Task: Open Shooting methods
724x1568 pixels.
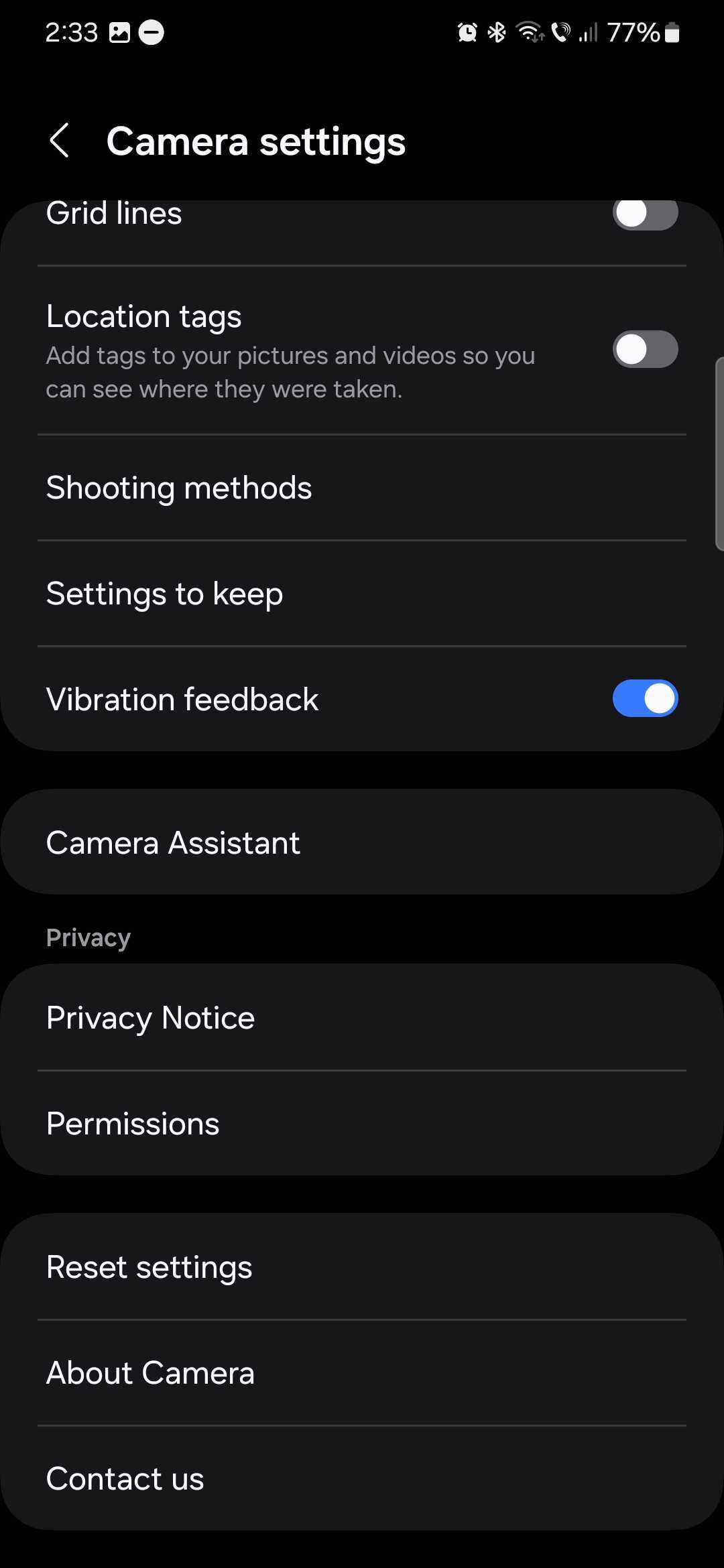Action: coord(362,488)
